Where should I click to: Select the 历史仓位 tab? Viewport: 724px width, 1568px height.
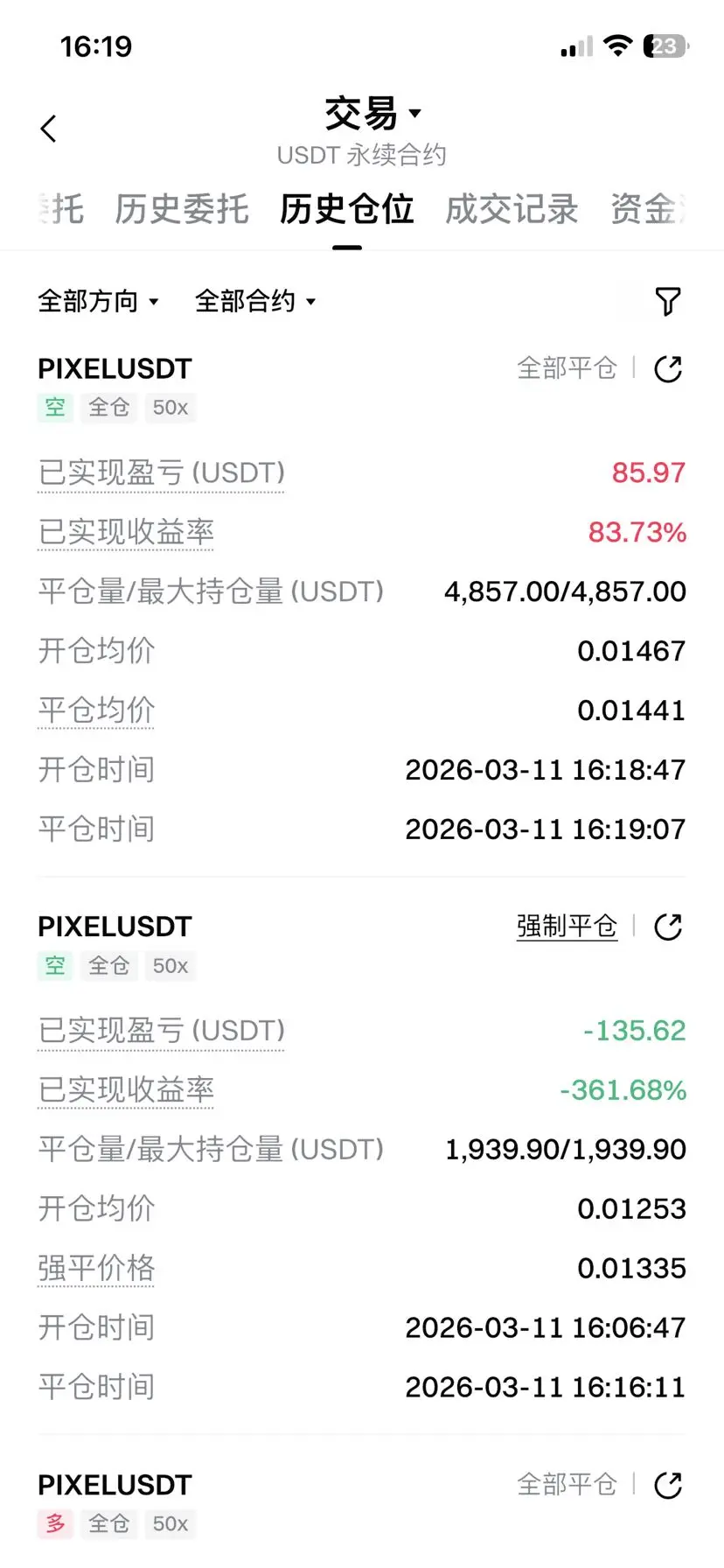346,209
